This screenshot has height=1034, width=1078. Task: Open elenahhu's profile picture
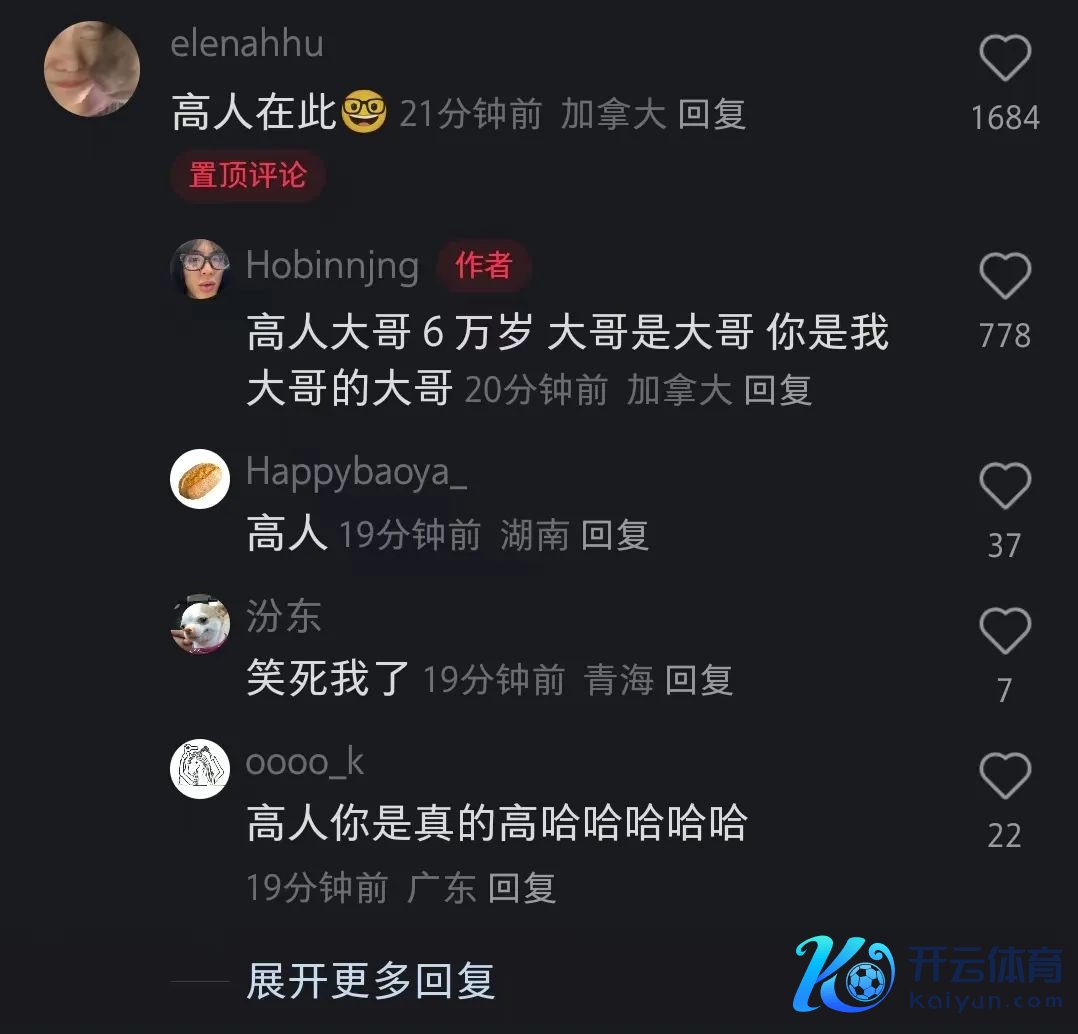(92, 69)
